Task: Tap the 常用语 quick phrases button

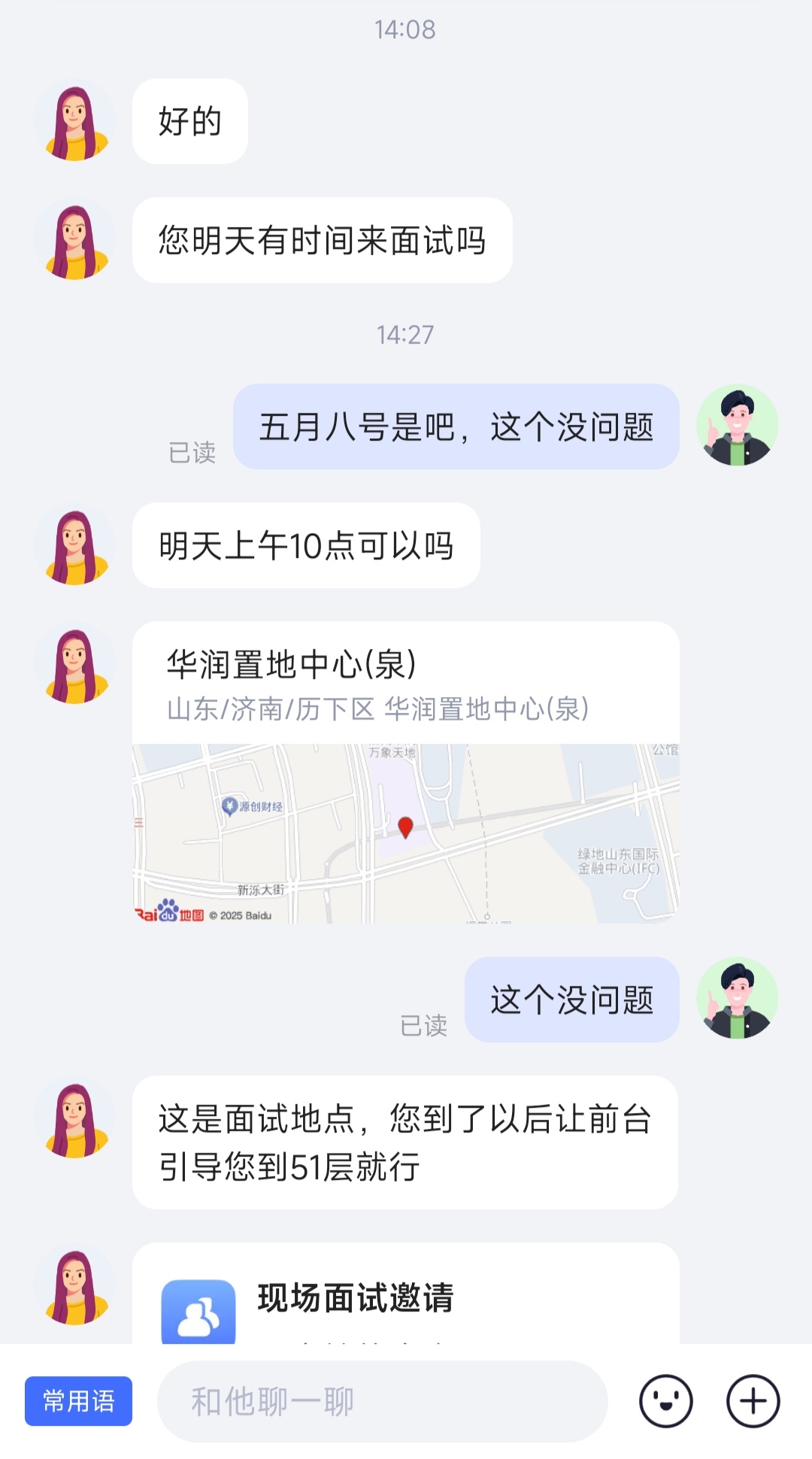Action: tap(78, 1400)
